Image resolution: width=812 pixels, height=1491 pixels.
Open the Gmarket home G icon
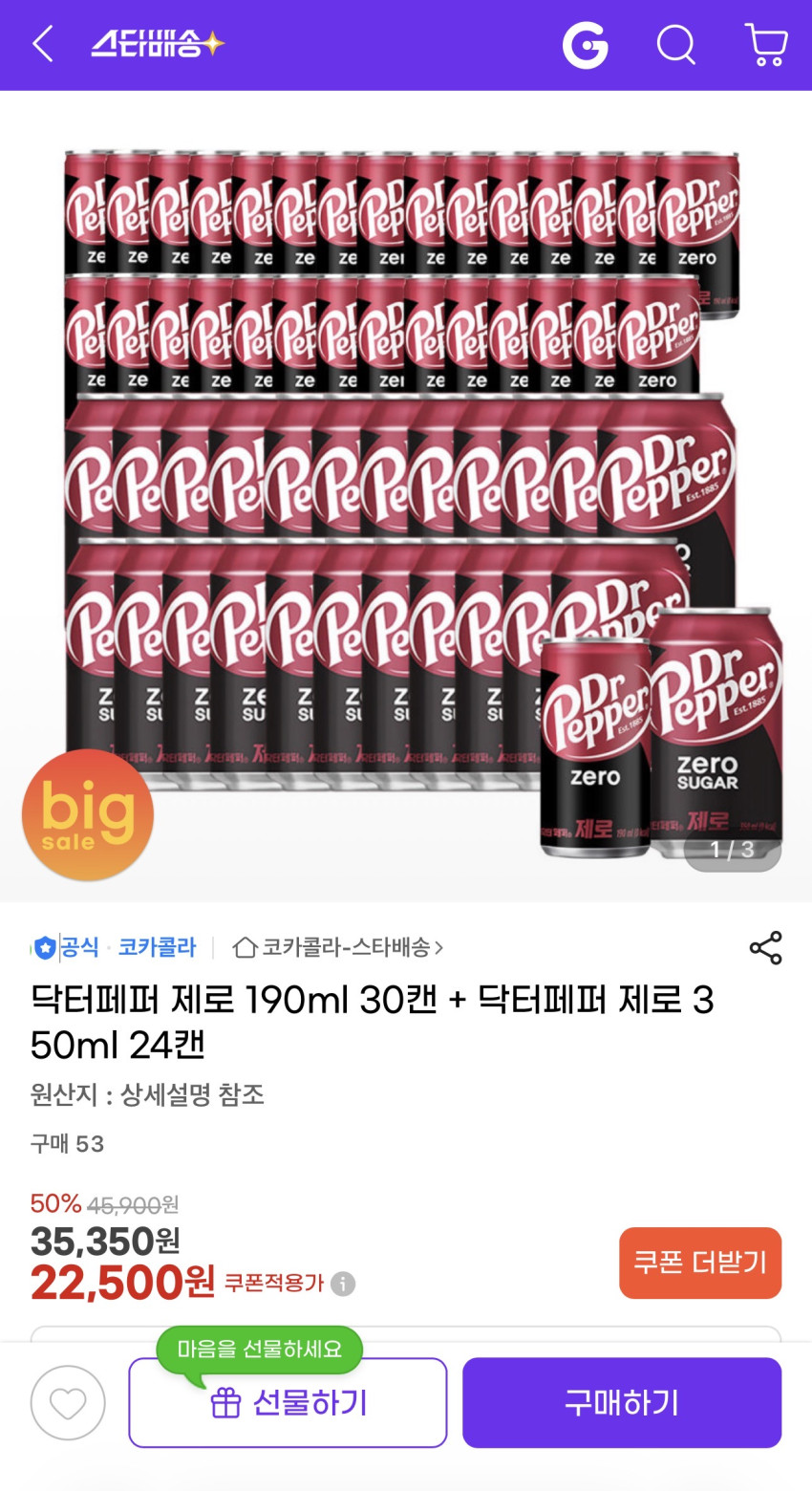585,45
